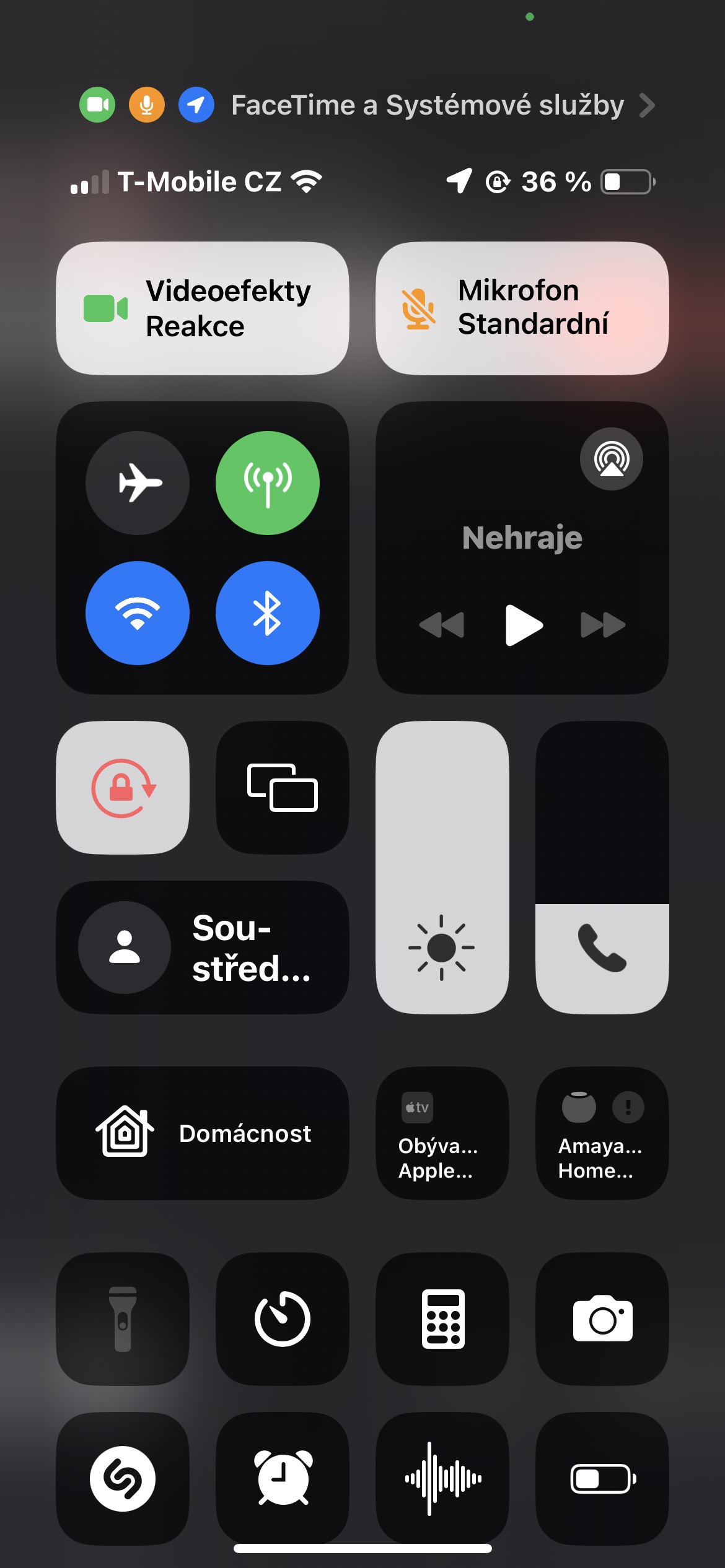Open the camera
This screenshot has height=1568, width=725.
[602, 1319]
